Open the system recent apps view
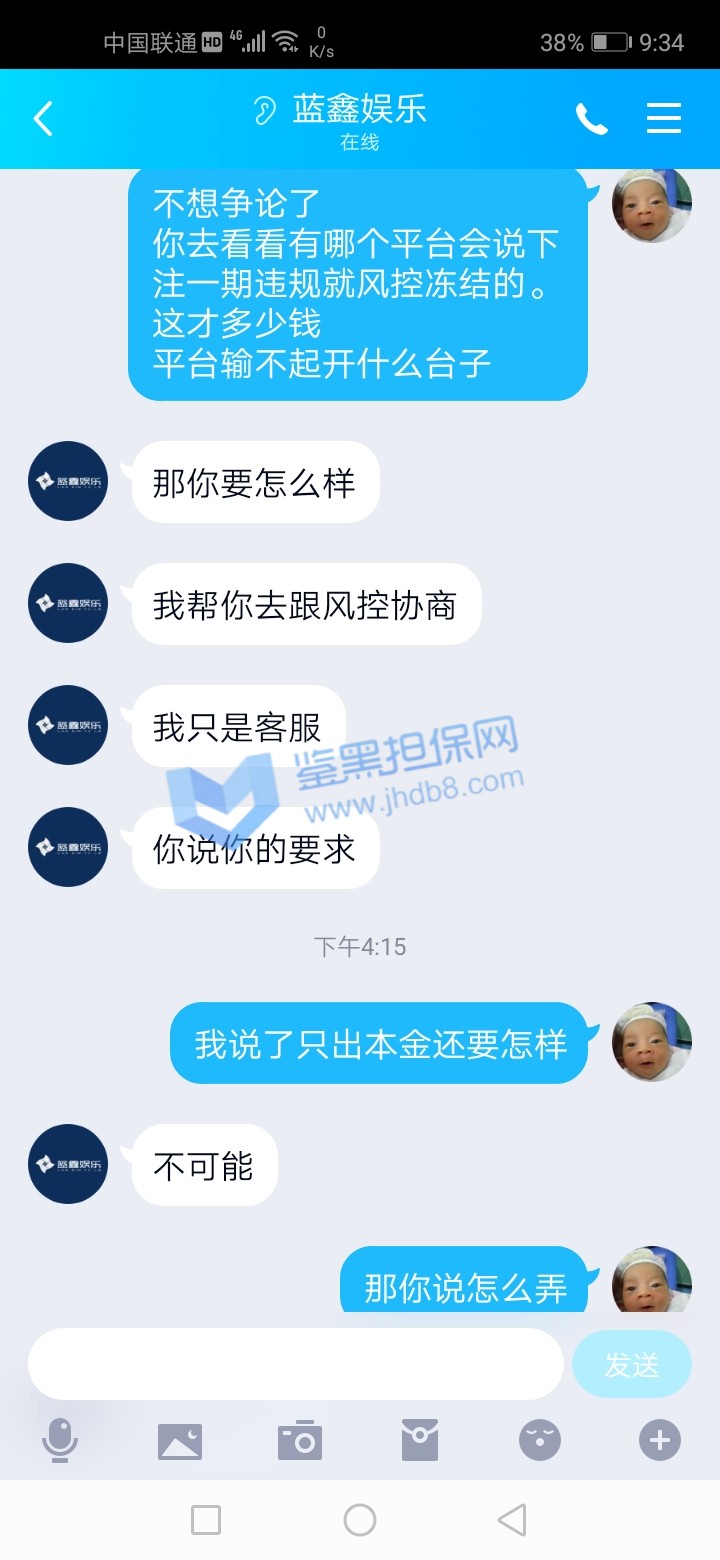 coord(206,1520)
